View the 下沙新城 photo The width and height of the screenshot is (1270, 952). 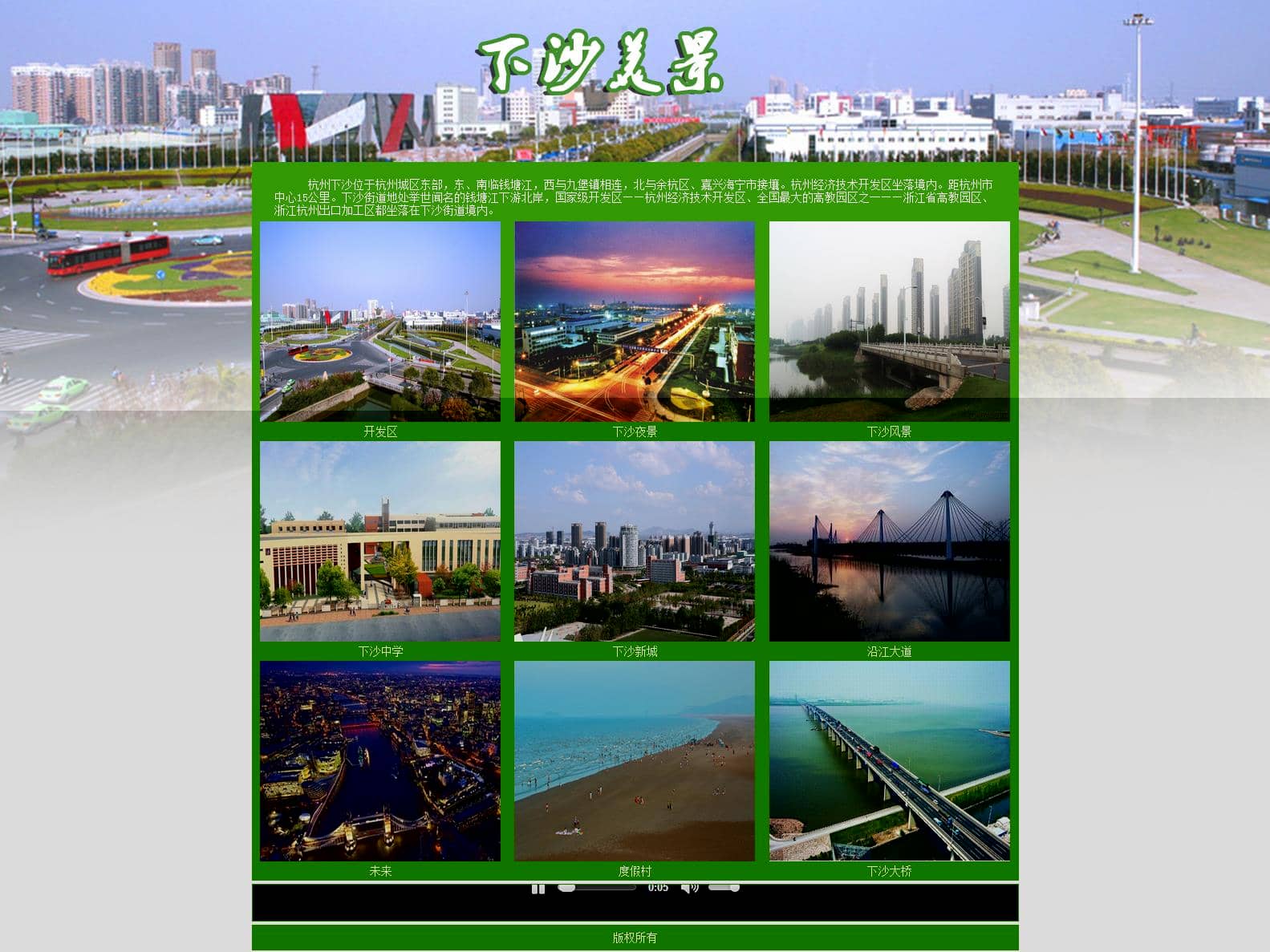pyautogui.click(x=635, y=541)
